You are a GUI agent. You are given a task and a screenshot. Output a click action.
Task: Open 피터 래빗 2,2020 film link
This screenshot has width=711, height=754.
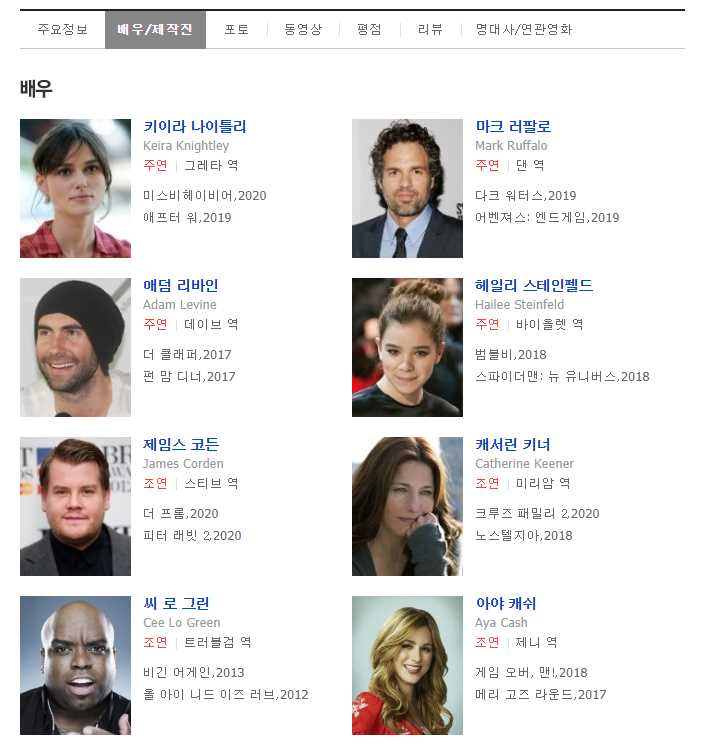[192, 535]
